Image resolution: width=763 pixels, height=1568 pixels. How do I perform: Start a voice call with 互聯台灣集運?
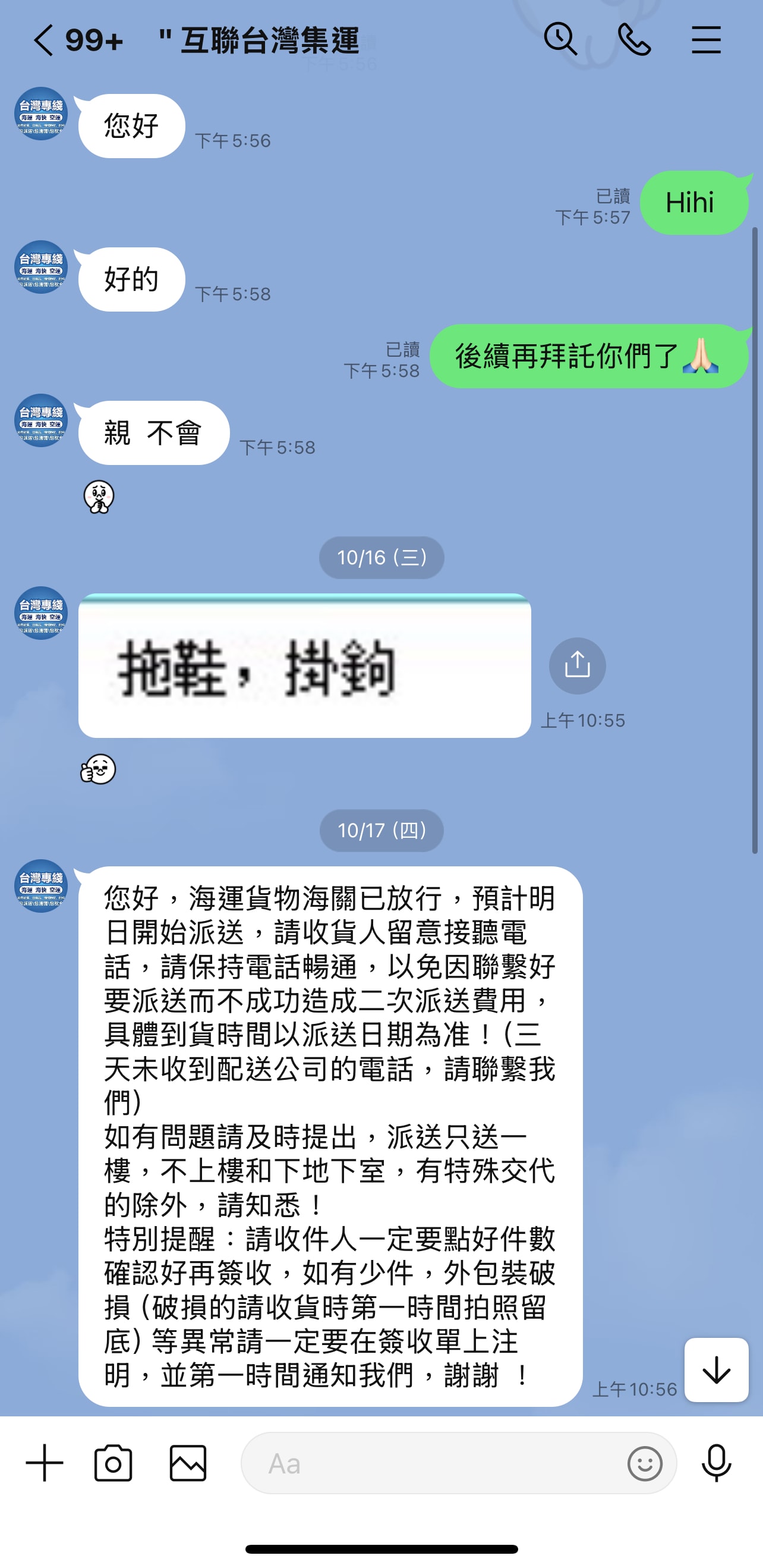click(634, 40)
